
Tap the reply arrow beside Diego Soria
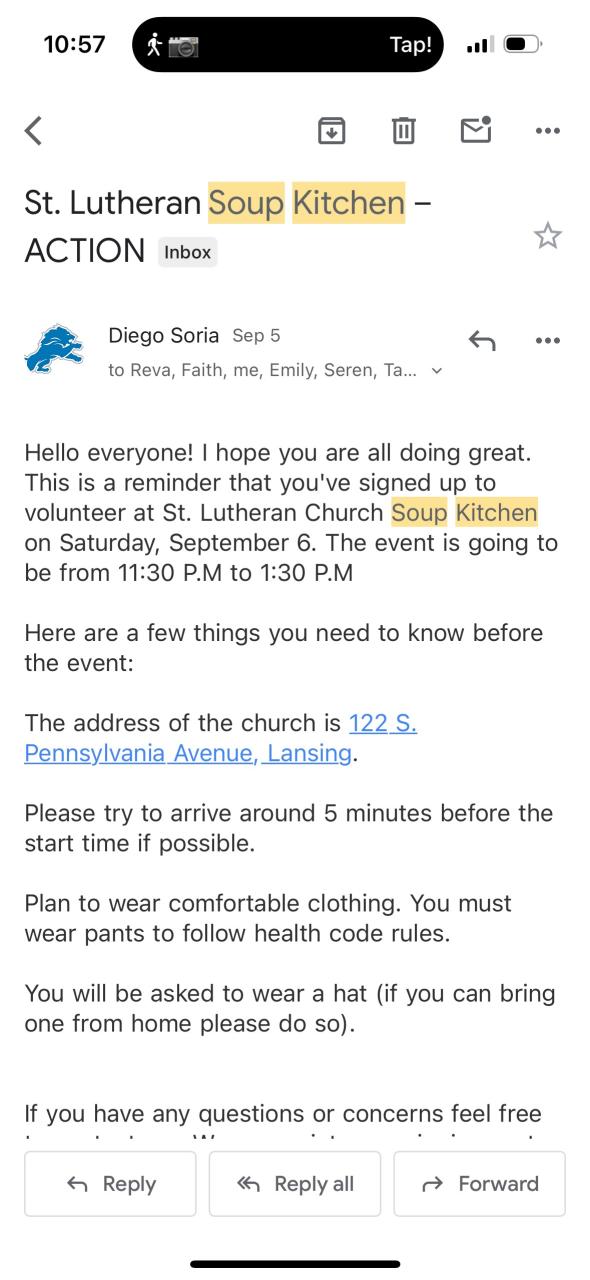[x=482, y=341]
